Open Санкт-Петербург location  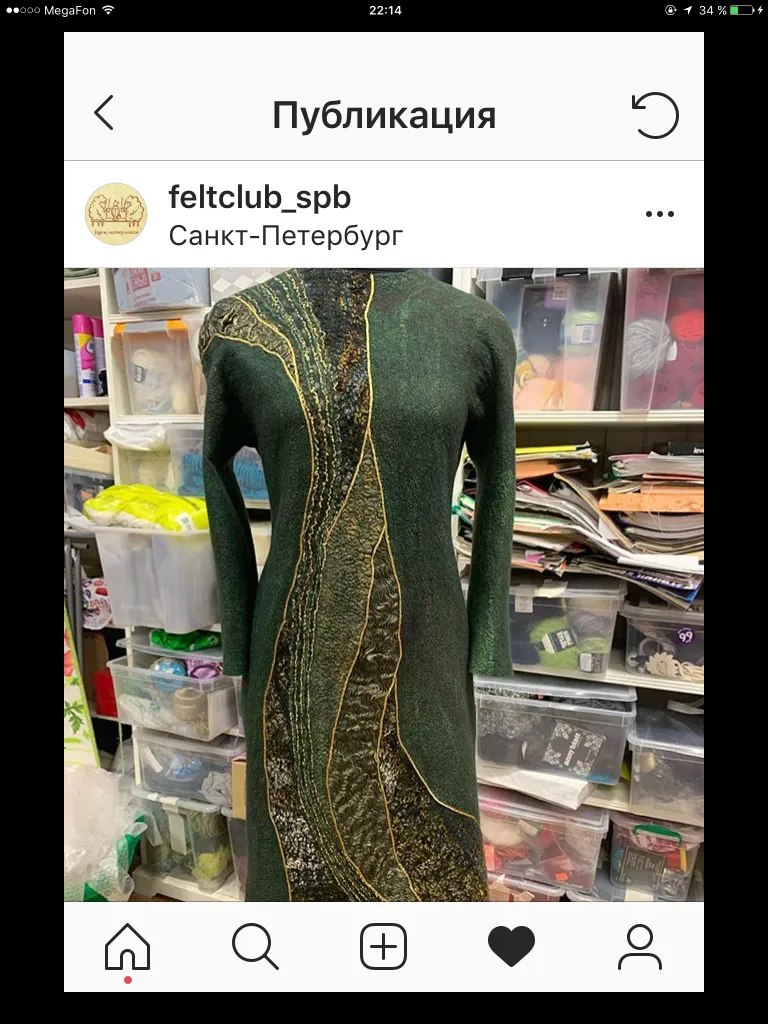[285, 236]
